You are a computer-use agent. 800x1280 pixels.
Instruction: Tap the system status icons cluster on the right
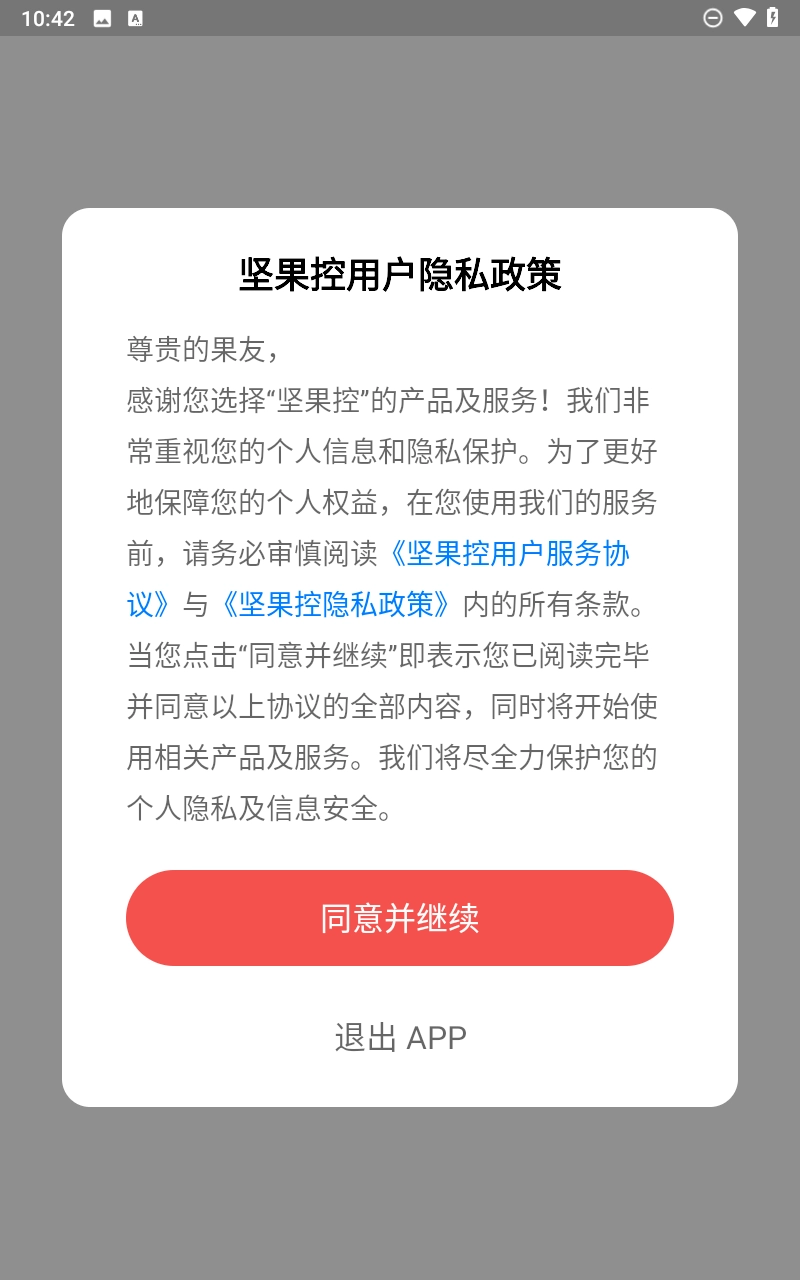pyautogui.click(x=744, y=17)
